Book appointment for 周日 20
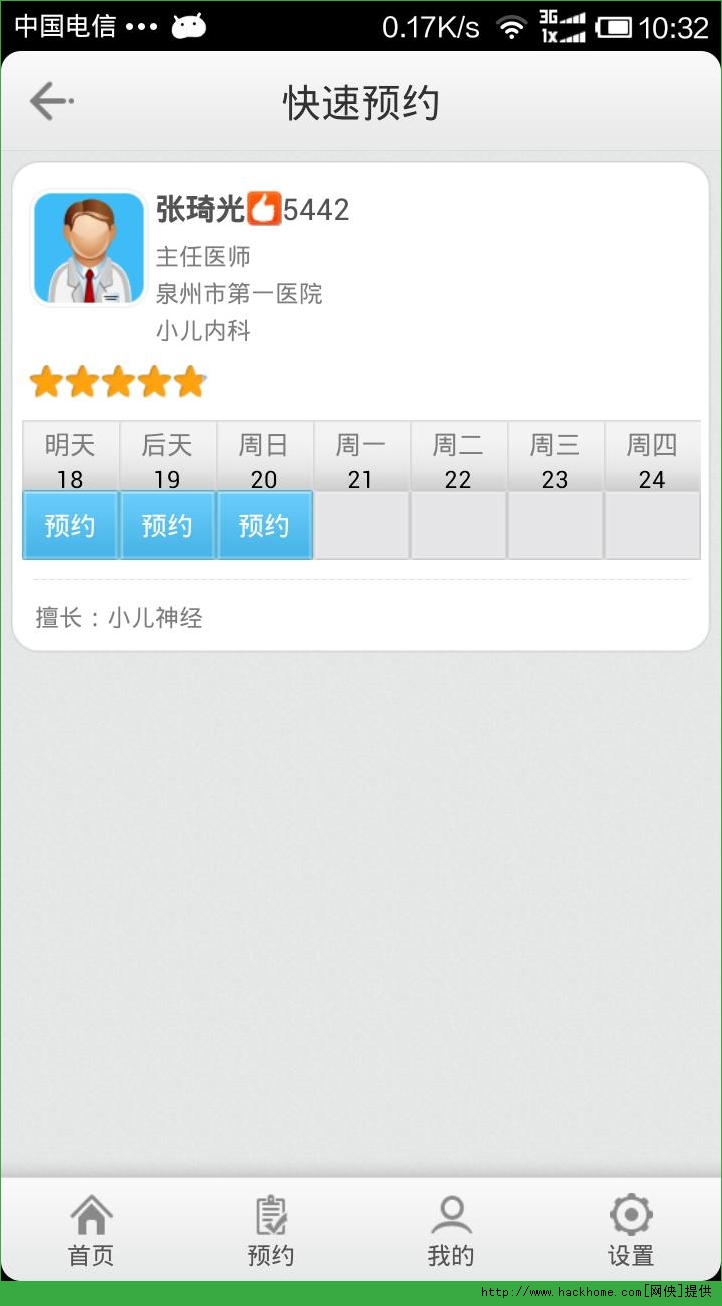The image size is (722, 1306). 264,525
